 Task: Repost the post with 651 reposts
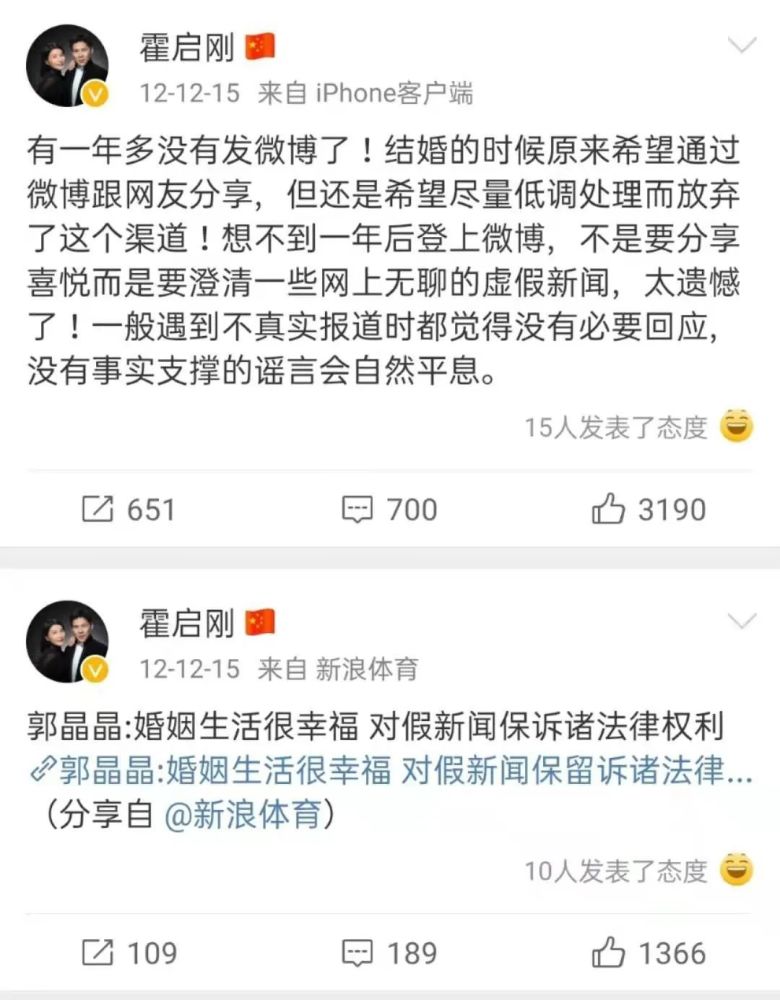point(127,509)
